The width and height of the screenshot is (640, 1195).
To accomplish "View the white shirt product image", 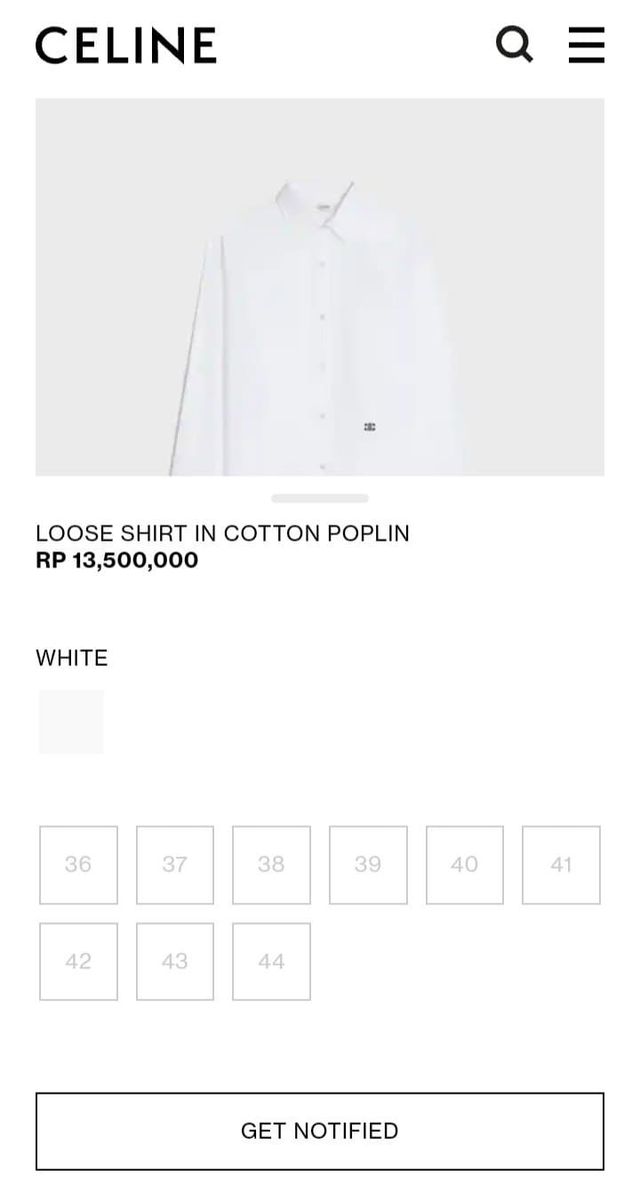I will (320, 287).
